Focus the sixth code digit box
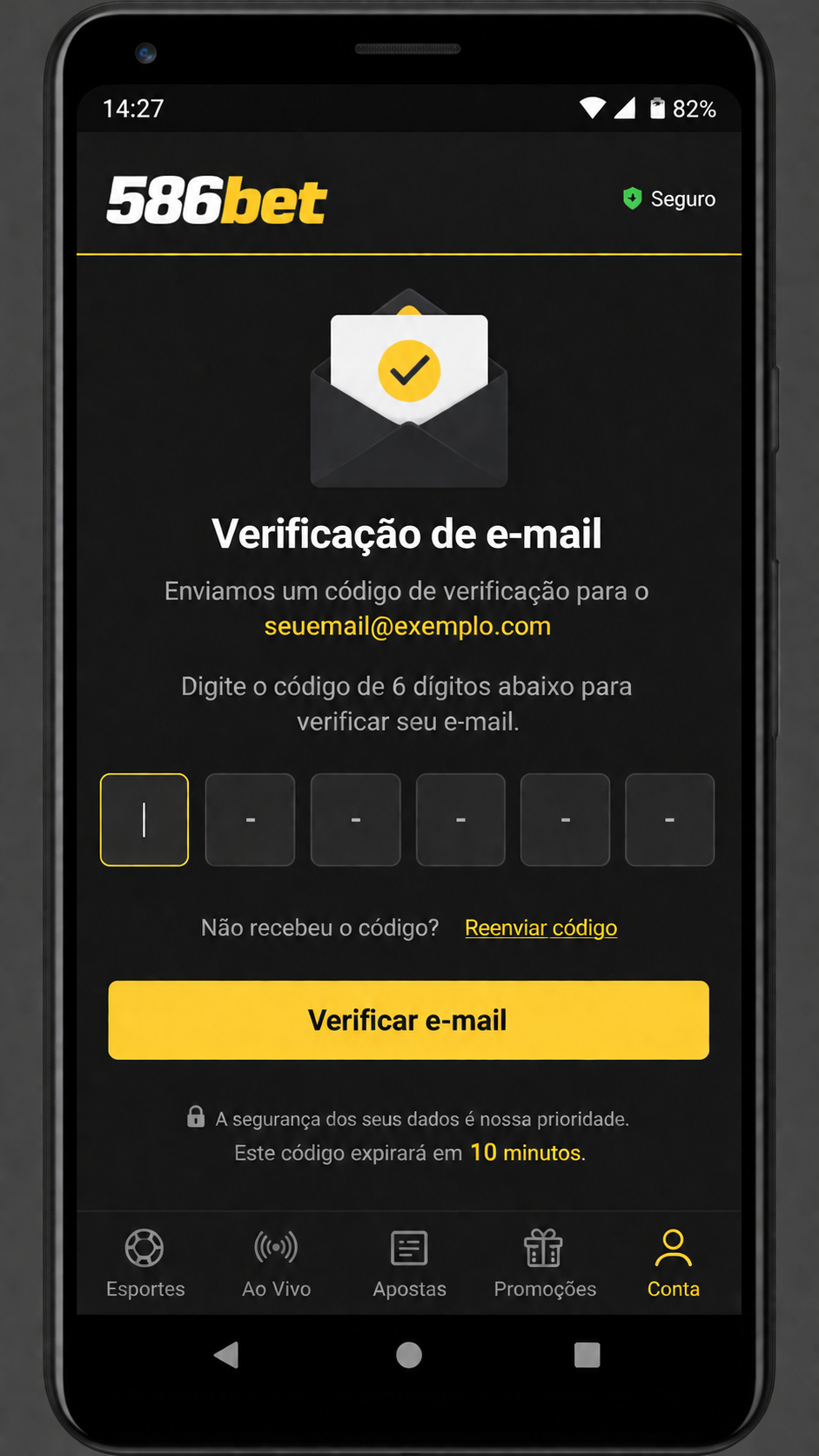The width and height of the screenshot is (819, 1456). 670,819
